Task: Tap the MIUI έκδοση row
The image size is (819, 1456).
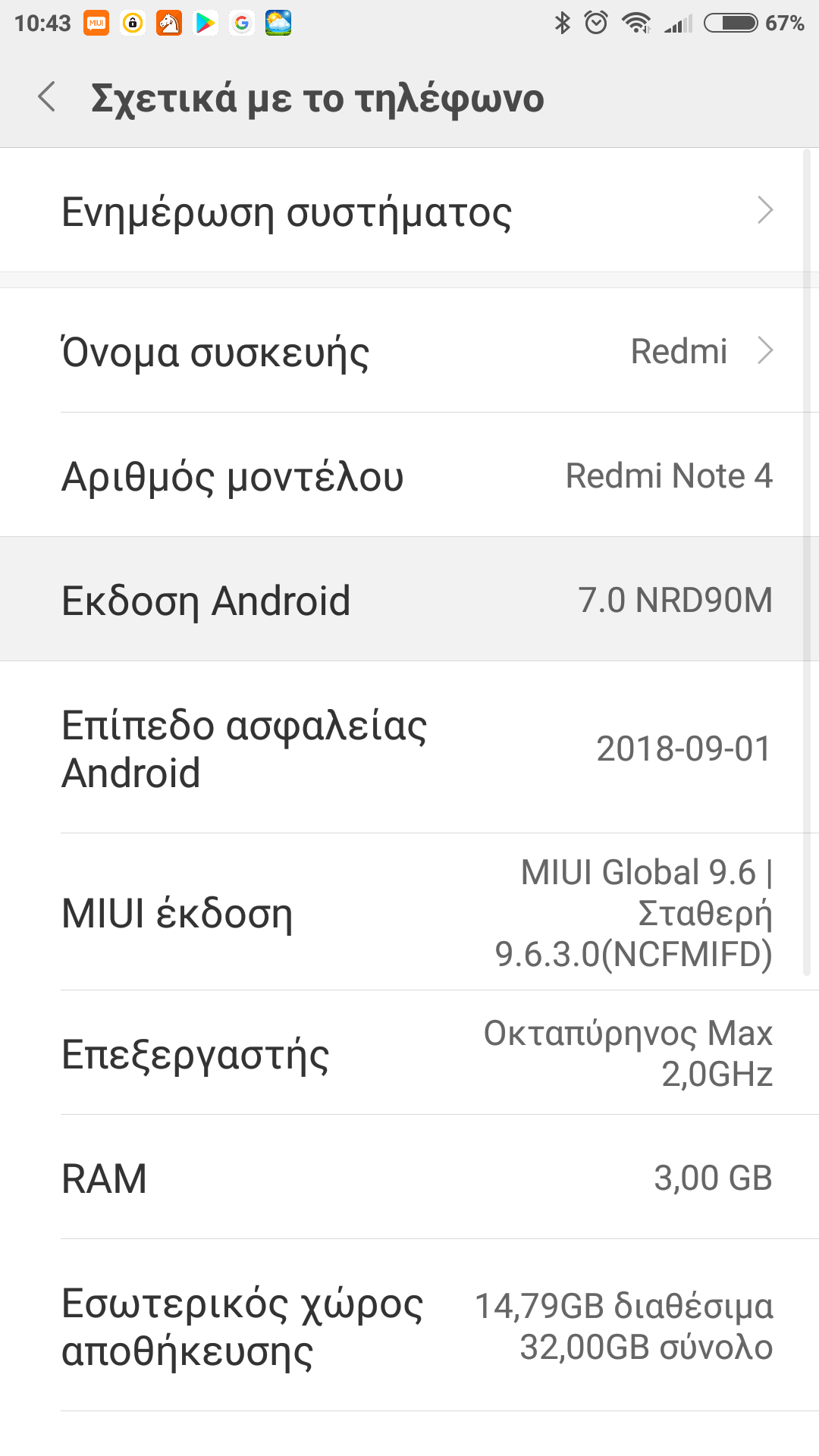Action: click(409, 912)
